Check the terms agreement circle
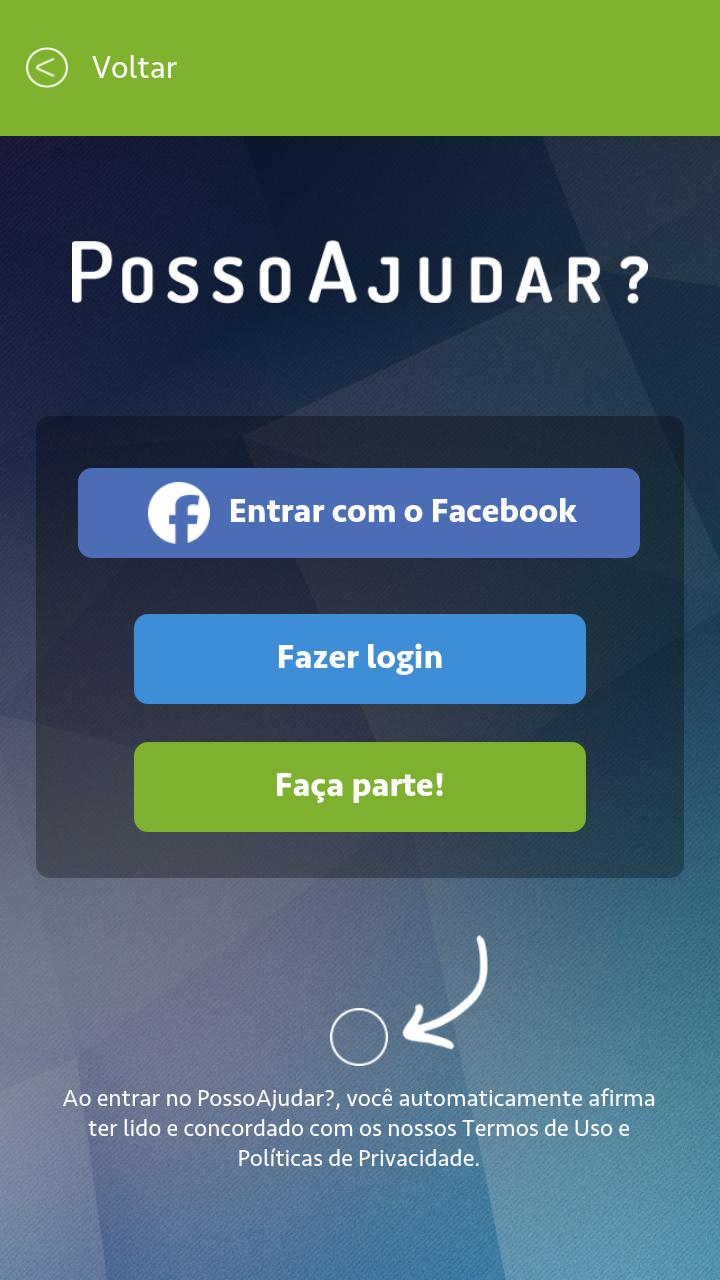 click(359, 1037)
